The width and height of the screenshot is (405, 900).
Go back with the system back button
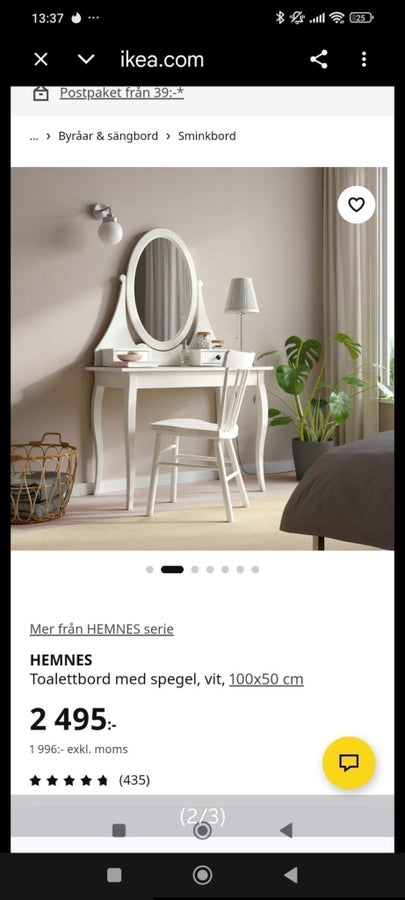[x=291, y=875]
